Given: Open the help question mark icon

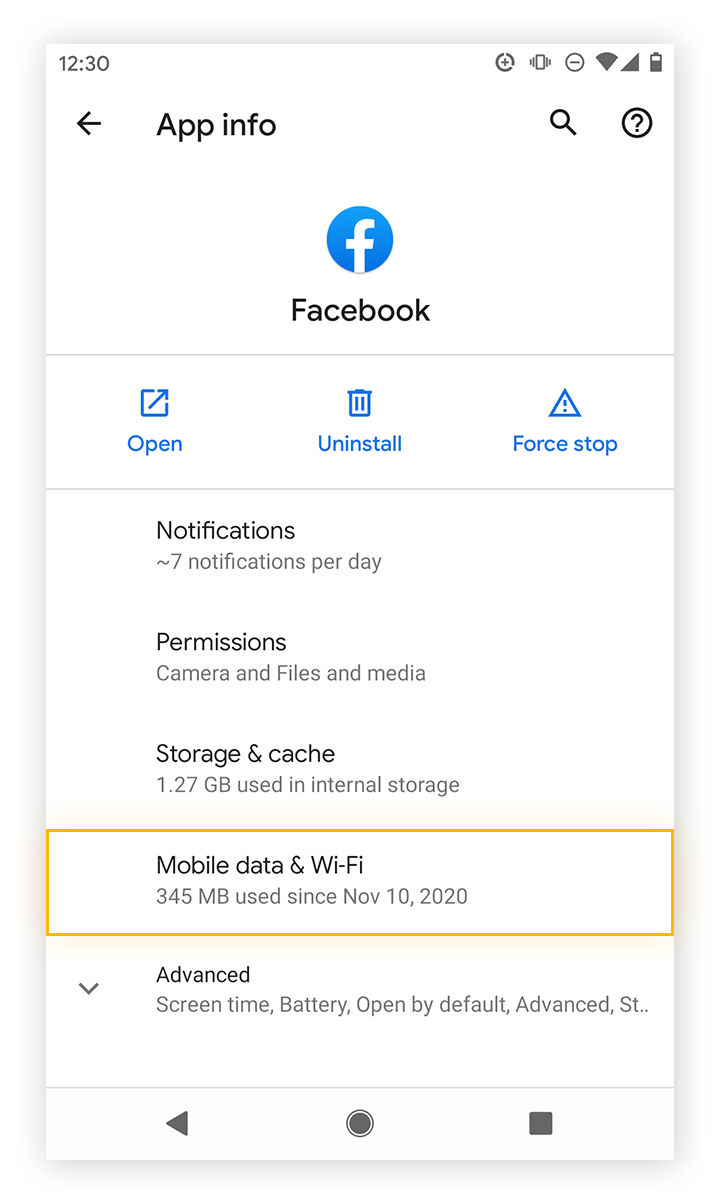Looking at the screenshot, I should coord(637,123).
